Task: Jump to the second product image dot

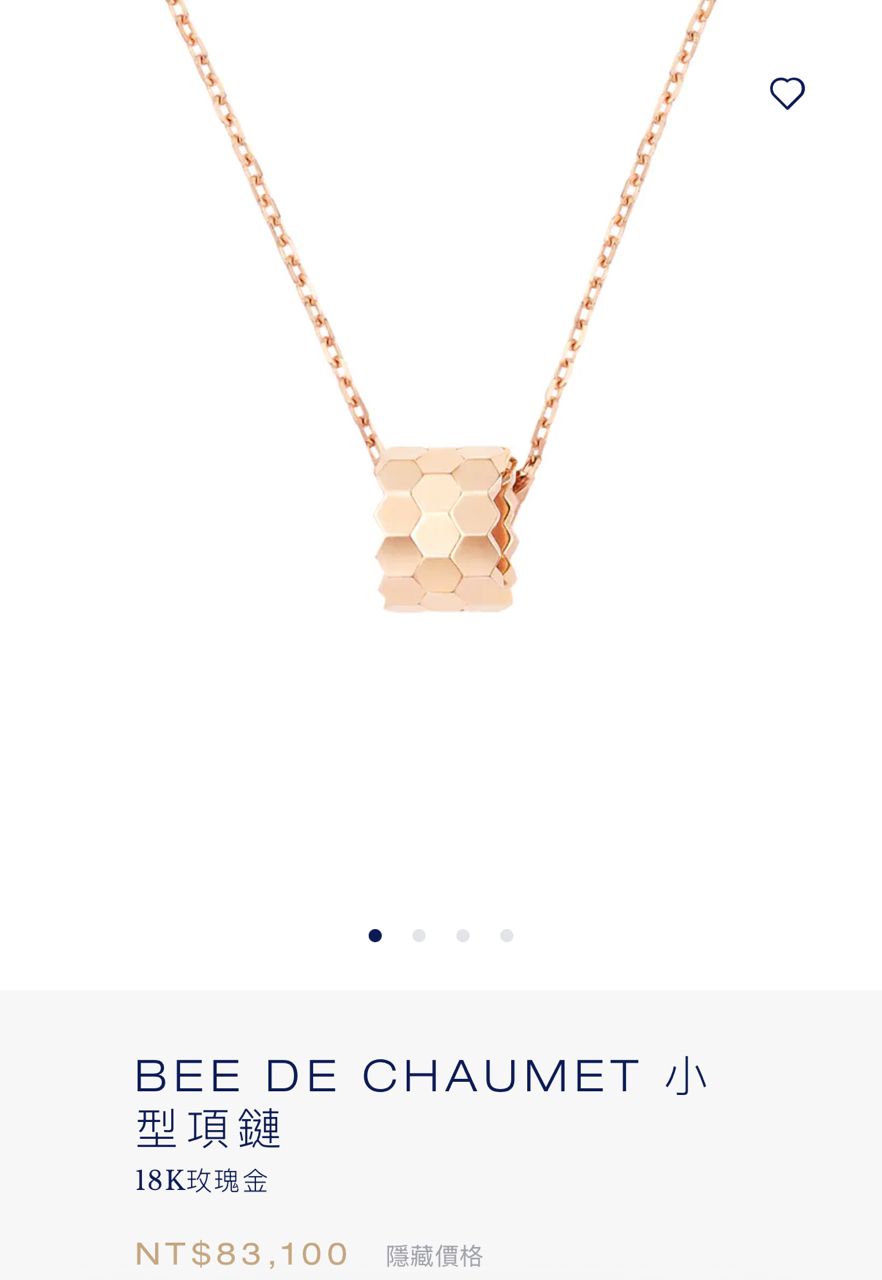Action: [419, 936]
